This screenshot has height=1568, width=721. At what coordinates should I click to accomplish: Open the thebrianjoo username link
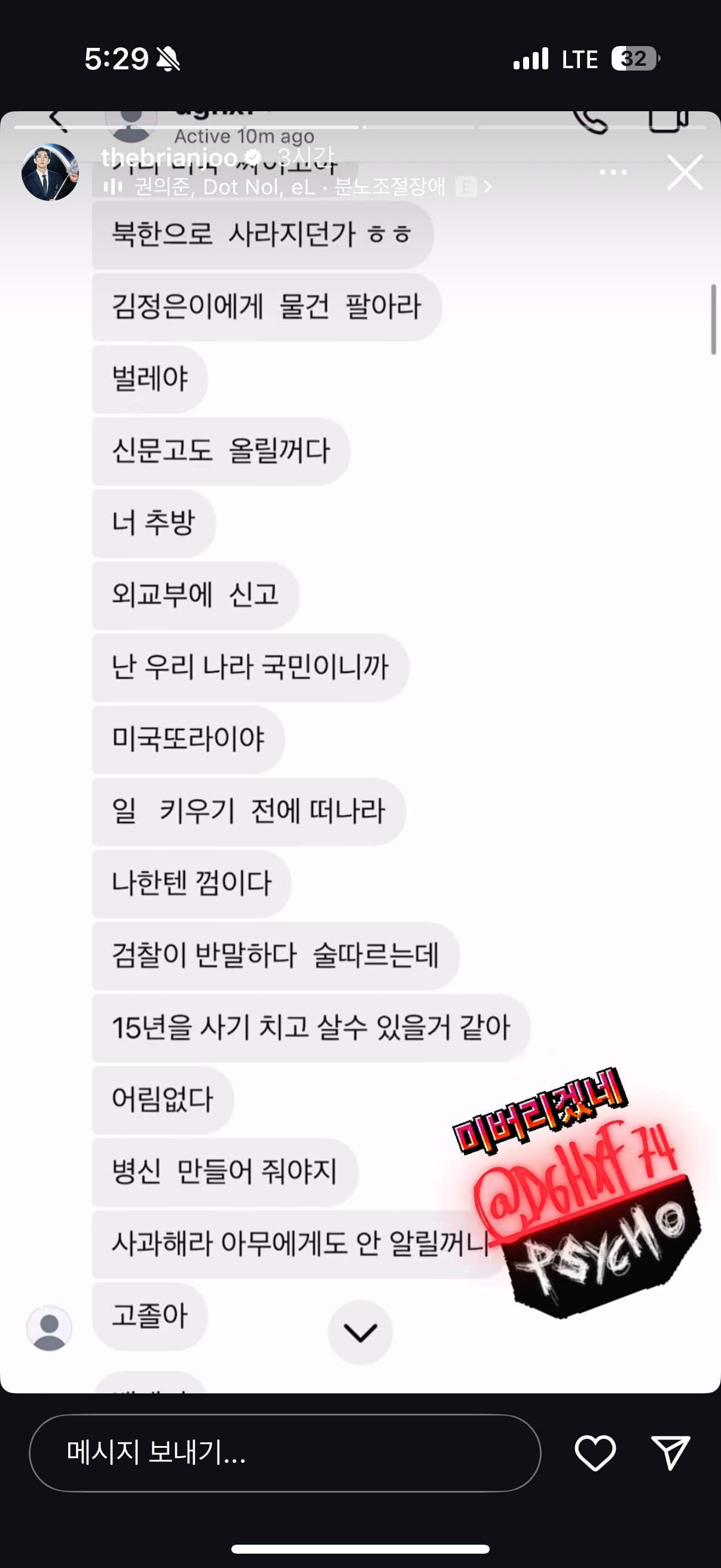click(169, 158)
